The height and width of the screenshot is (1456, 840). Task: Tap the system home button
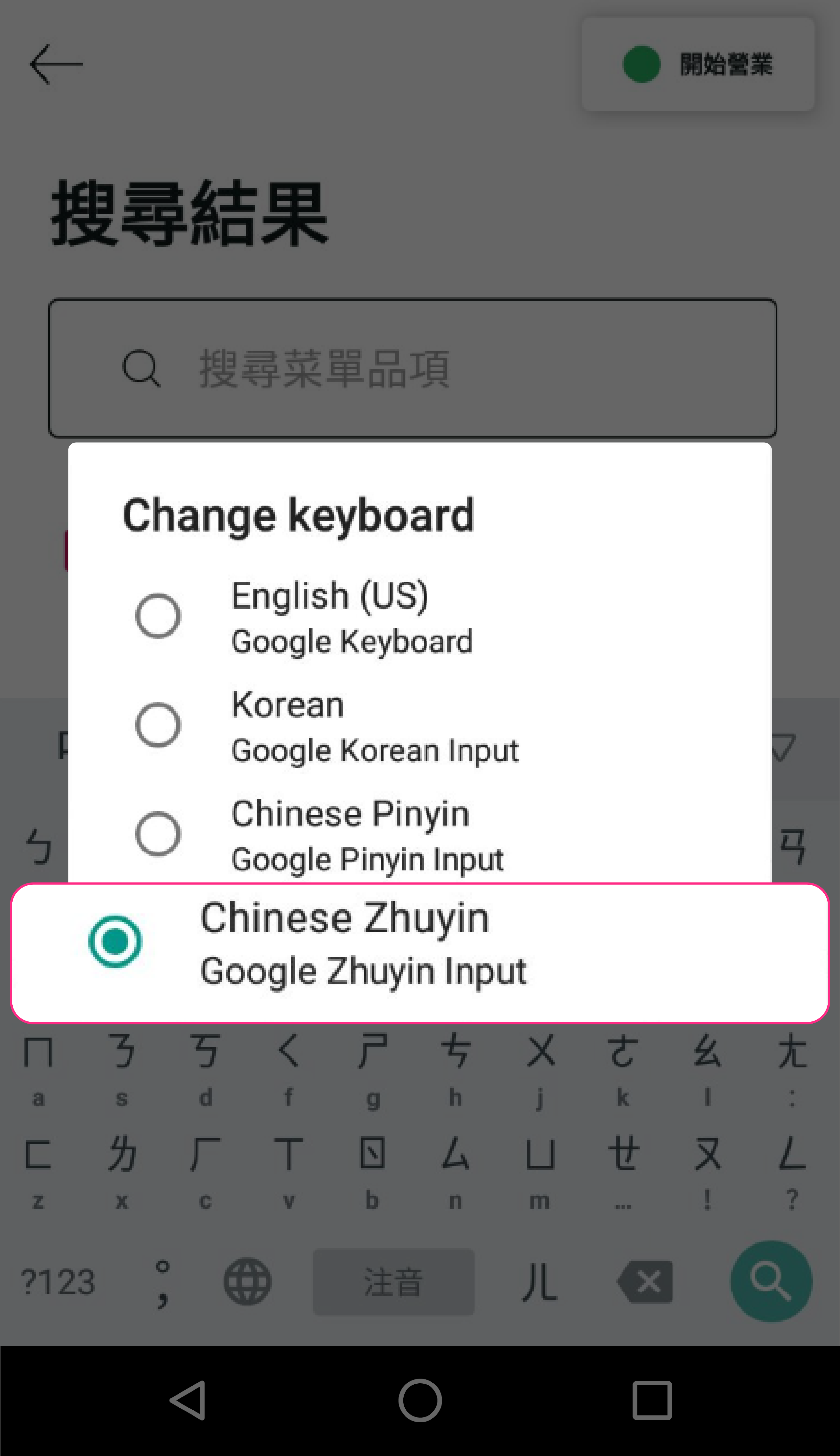click(x=420, y=1400)
